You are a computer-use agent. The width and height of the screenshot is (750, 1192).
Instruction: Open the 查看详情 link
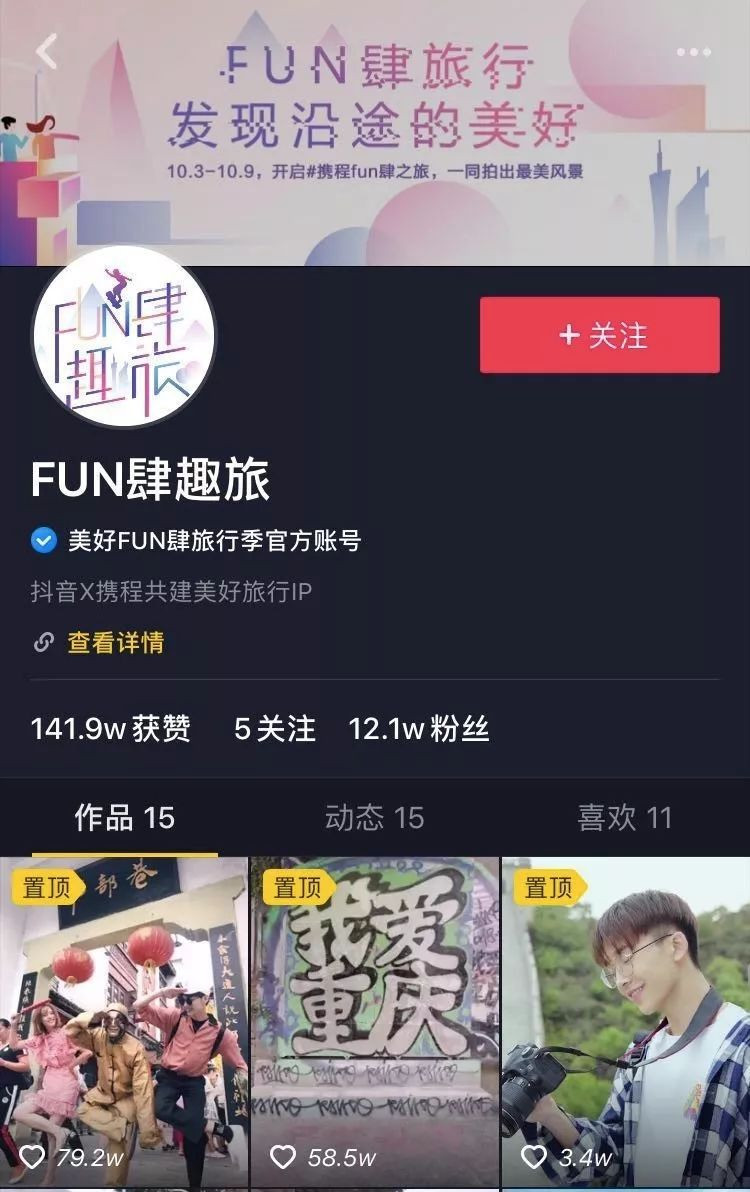pos(114,642)
